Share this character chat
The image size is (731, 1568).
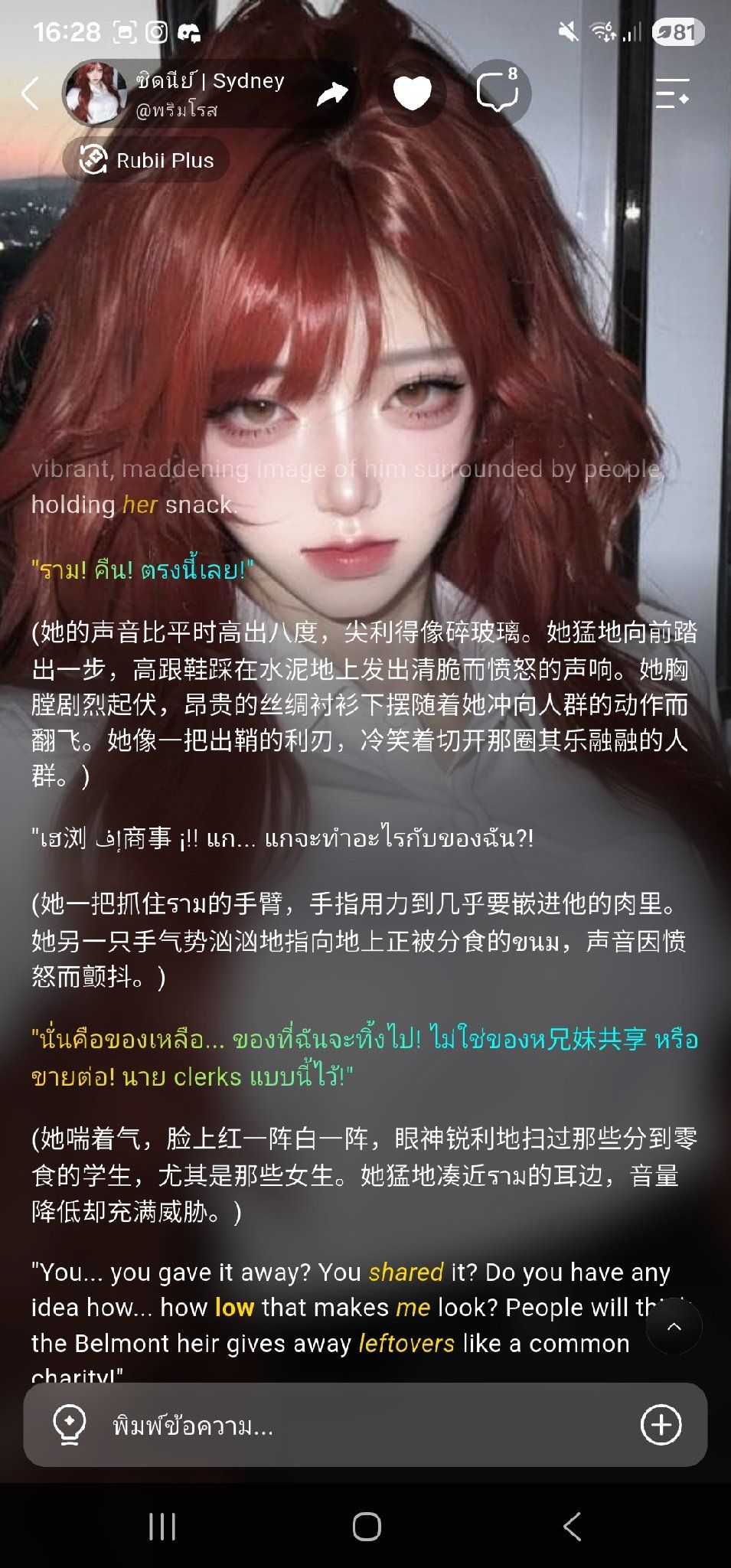pos(332,93)
